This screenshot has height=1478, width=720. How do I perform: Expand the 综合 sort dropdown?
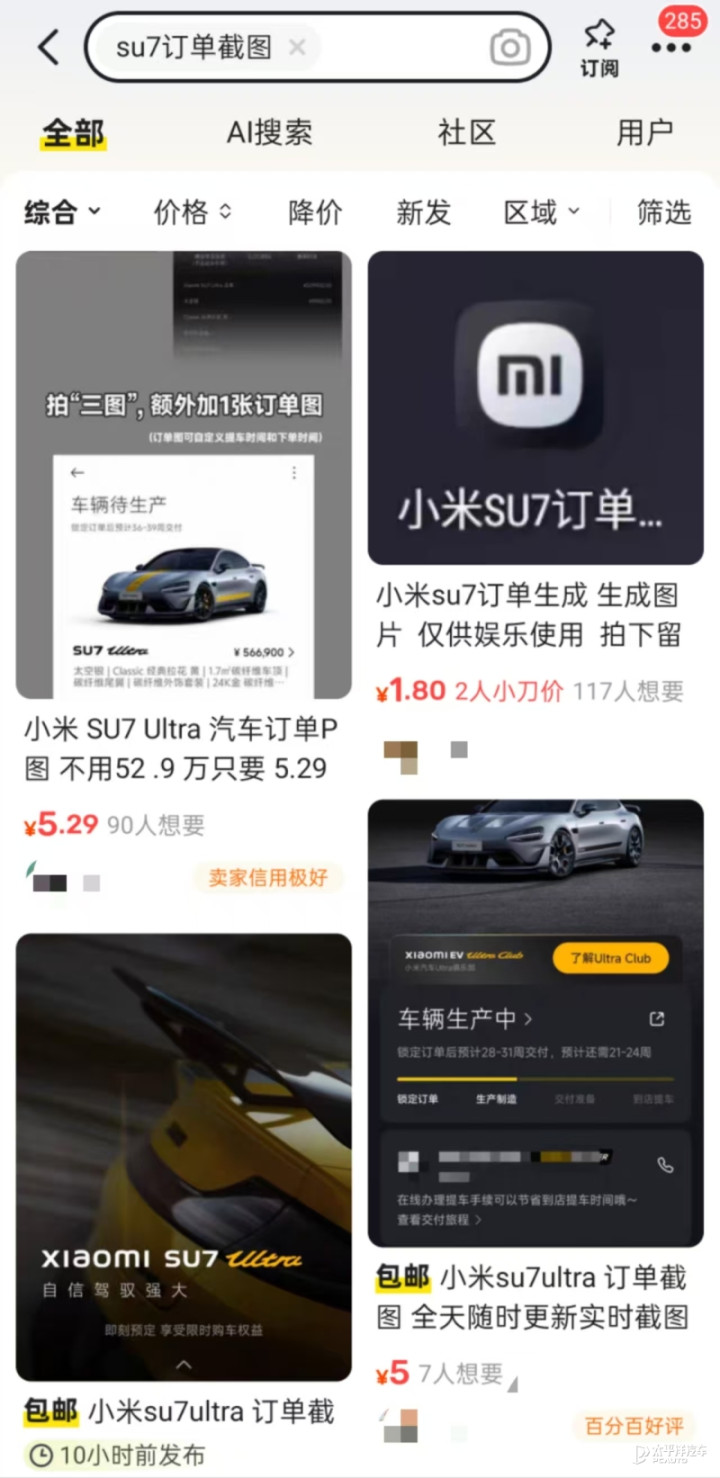tap(62, 212)
